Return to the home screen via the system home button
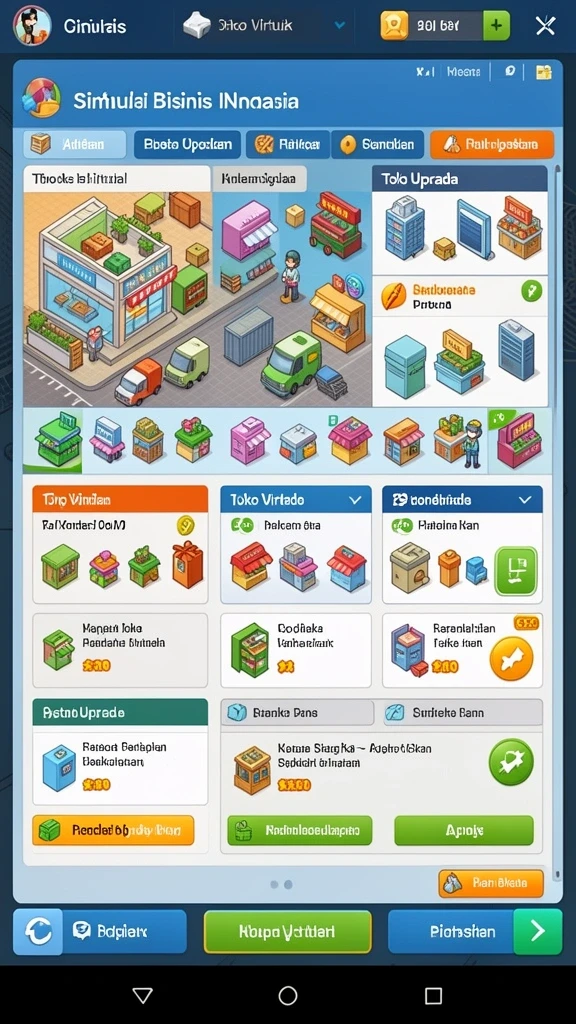The width and height of the screenshot is (576, 1024). [288, 995]
